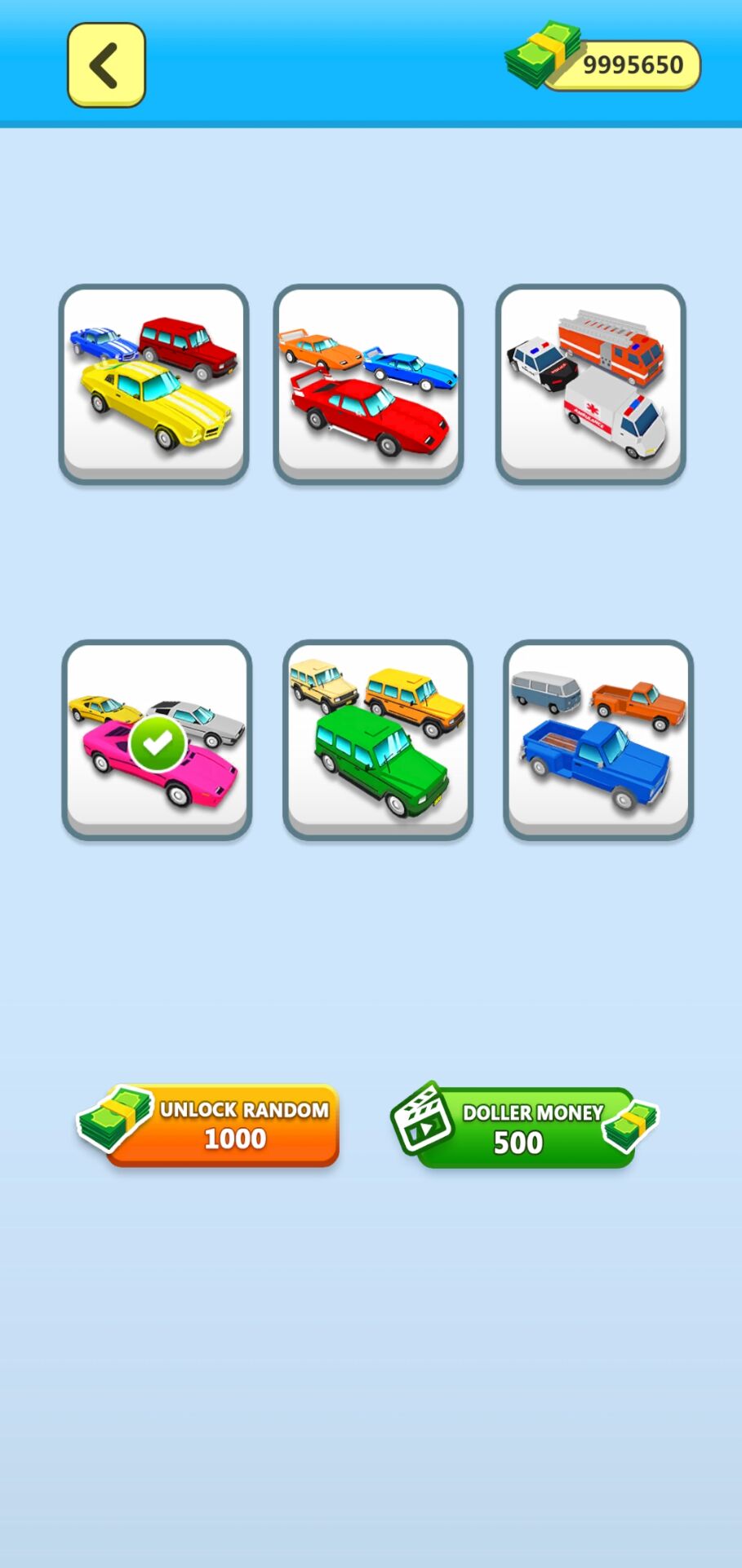
Task: Choose the red race car pack
Action: pyautogui.click(x=368, y=384)
